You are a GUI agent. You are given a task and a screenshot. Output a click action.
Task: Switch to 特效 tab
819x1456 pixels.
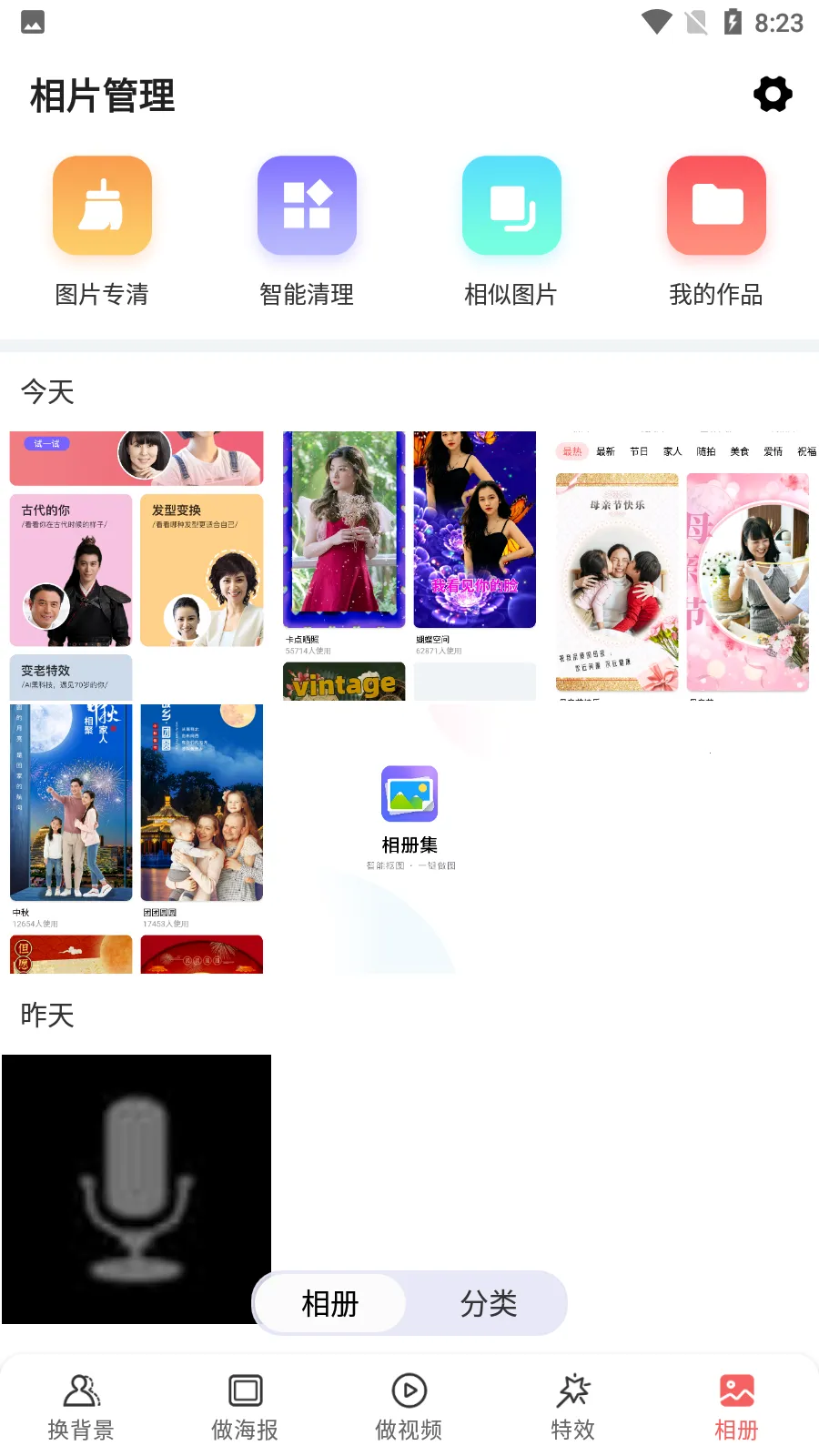[572, 1408]
